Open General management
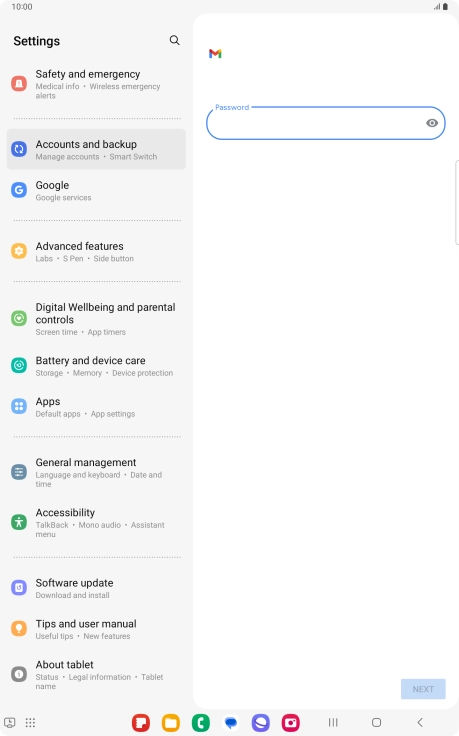 [96, 472]
